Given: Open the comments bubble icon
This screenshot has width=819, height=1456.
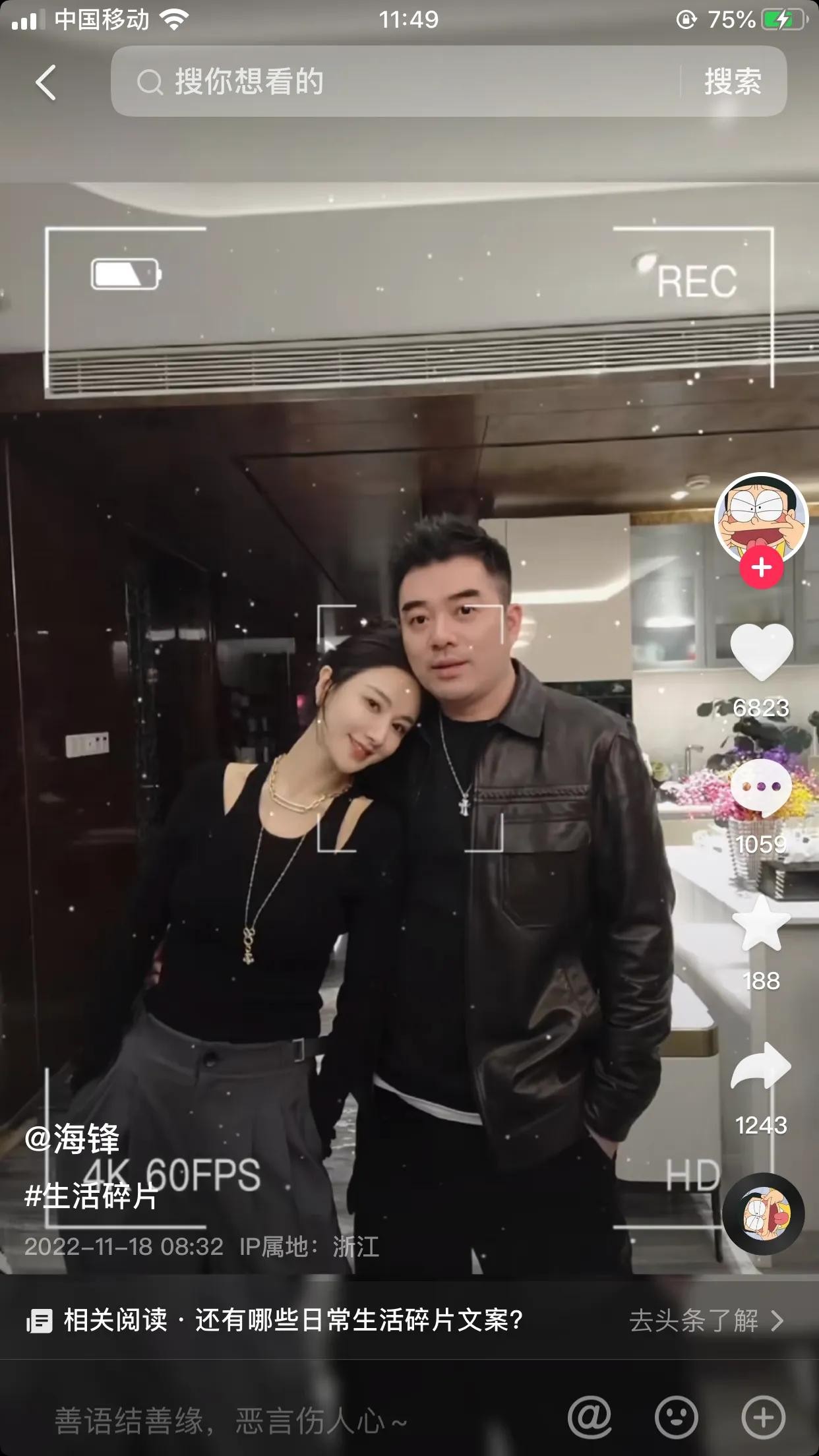Looking at the screenshot, I should 761,787.
